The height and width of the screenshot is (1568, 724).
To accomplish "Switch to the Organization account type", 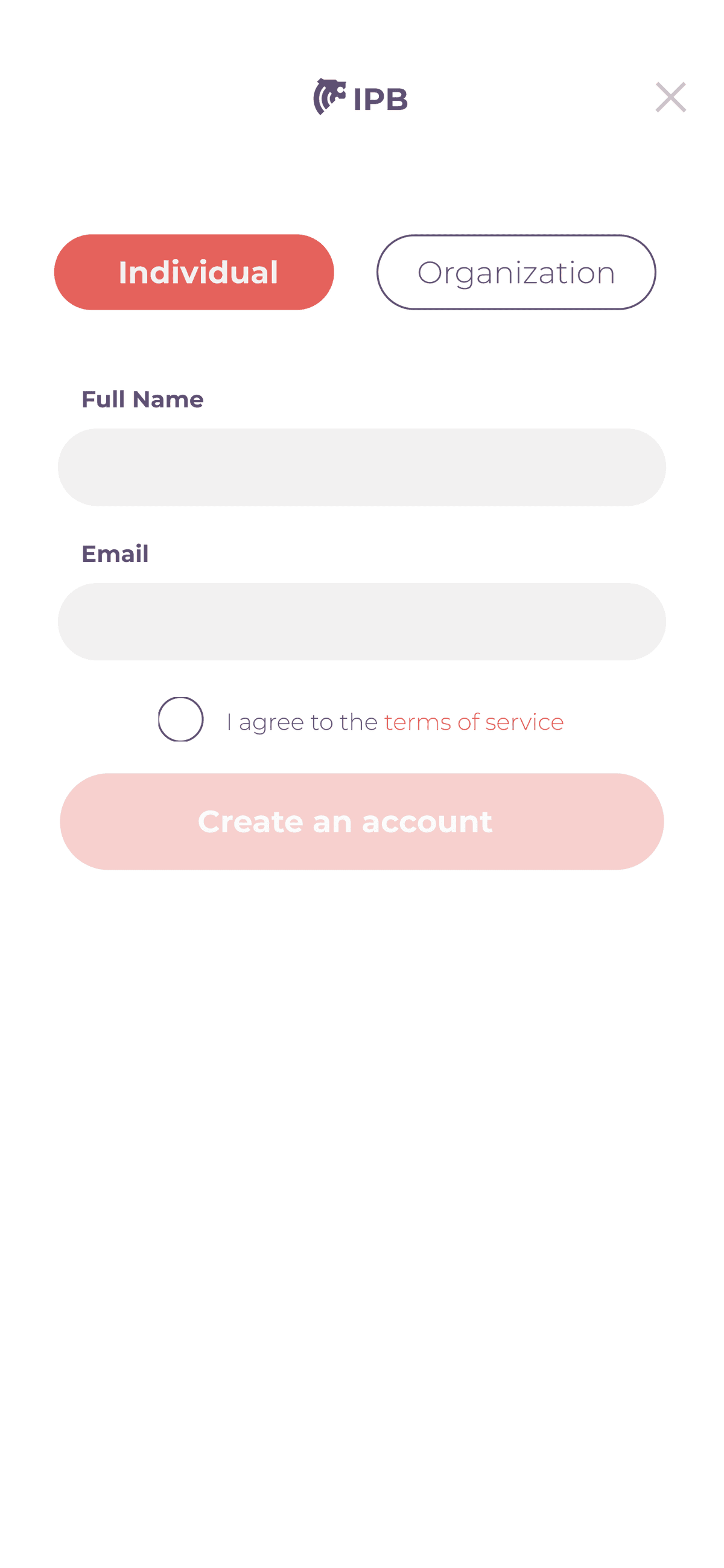I will tap(516, 272).
